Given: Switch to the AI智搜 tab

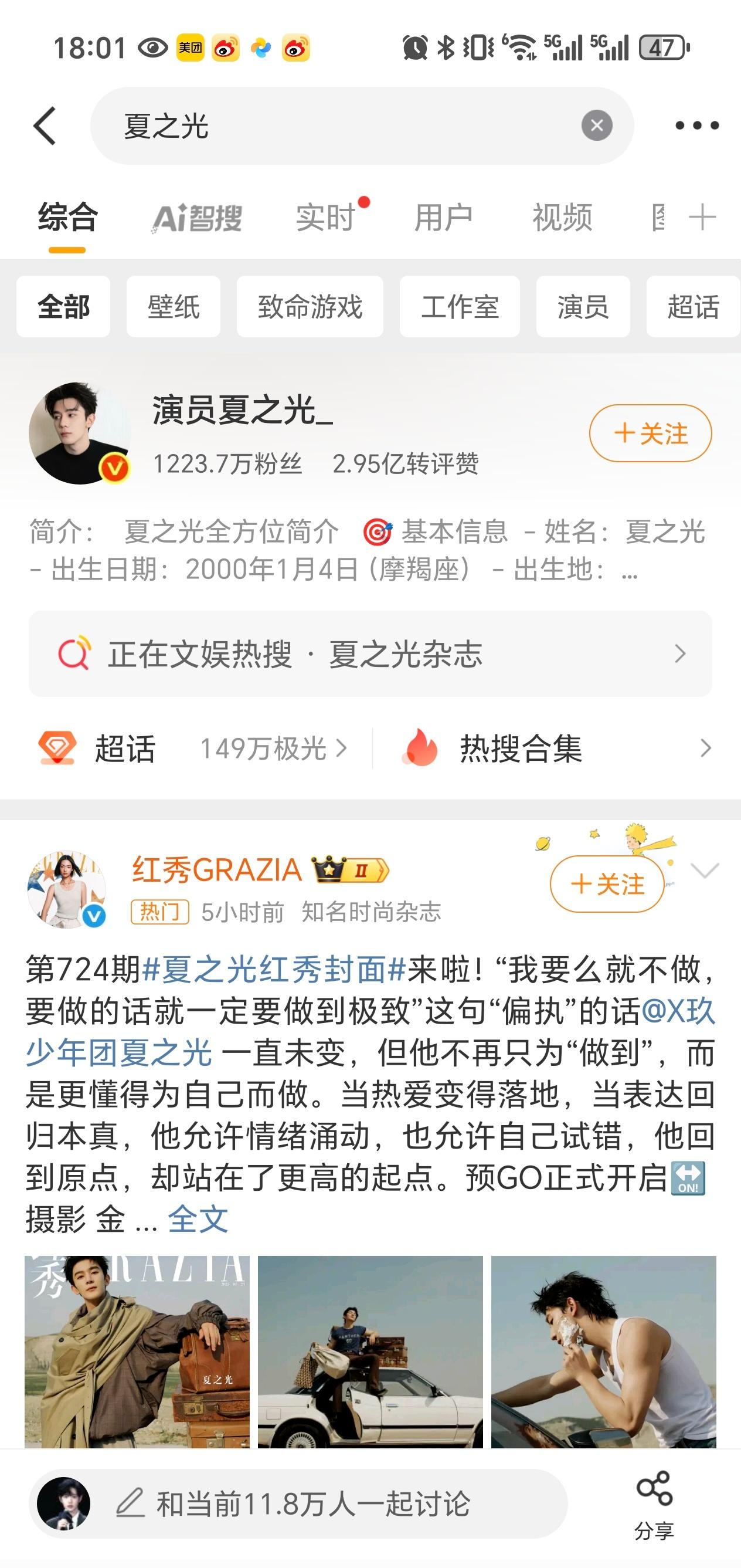Looking at the screenshot, I should click(x=197, y=218).
